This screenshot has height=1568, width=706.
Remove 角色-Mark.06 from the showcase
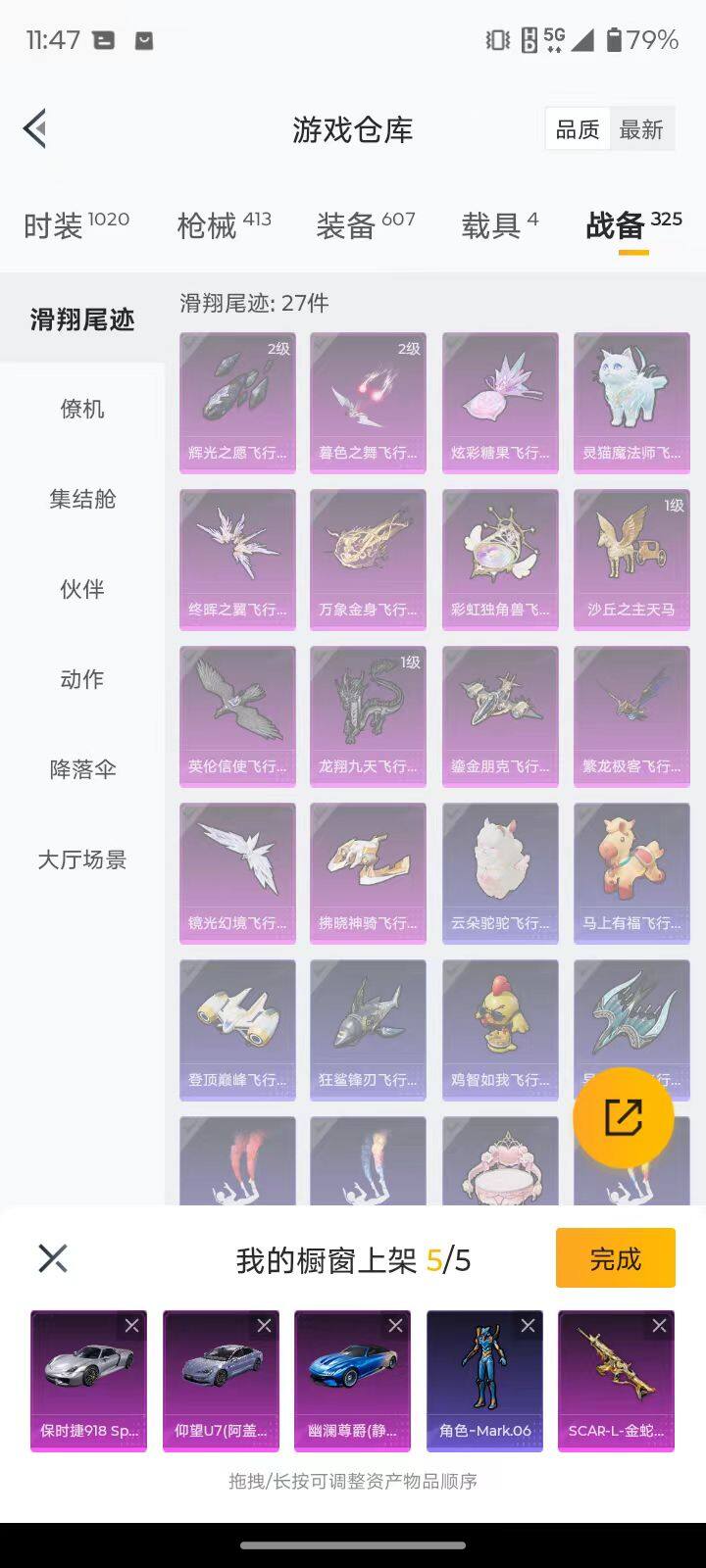pos(529,1325)
